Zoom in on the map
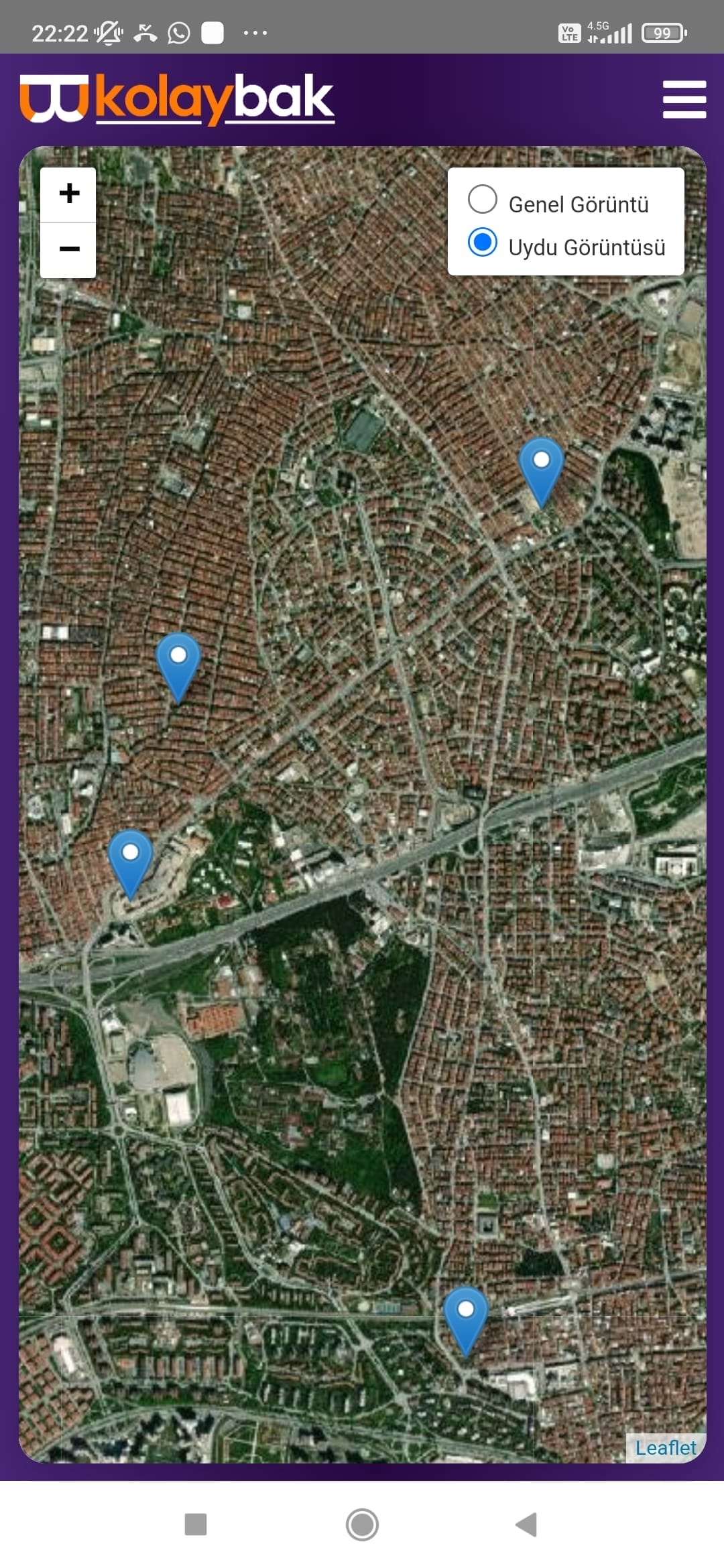Image resolution: width=724 pixels, height=1568 pixels. [68, 194]
